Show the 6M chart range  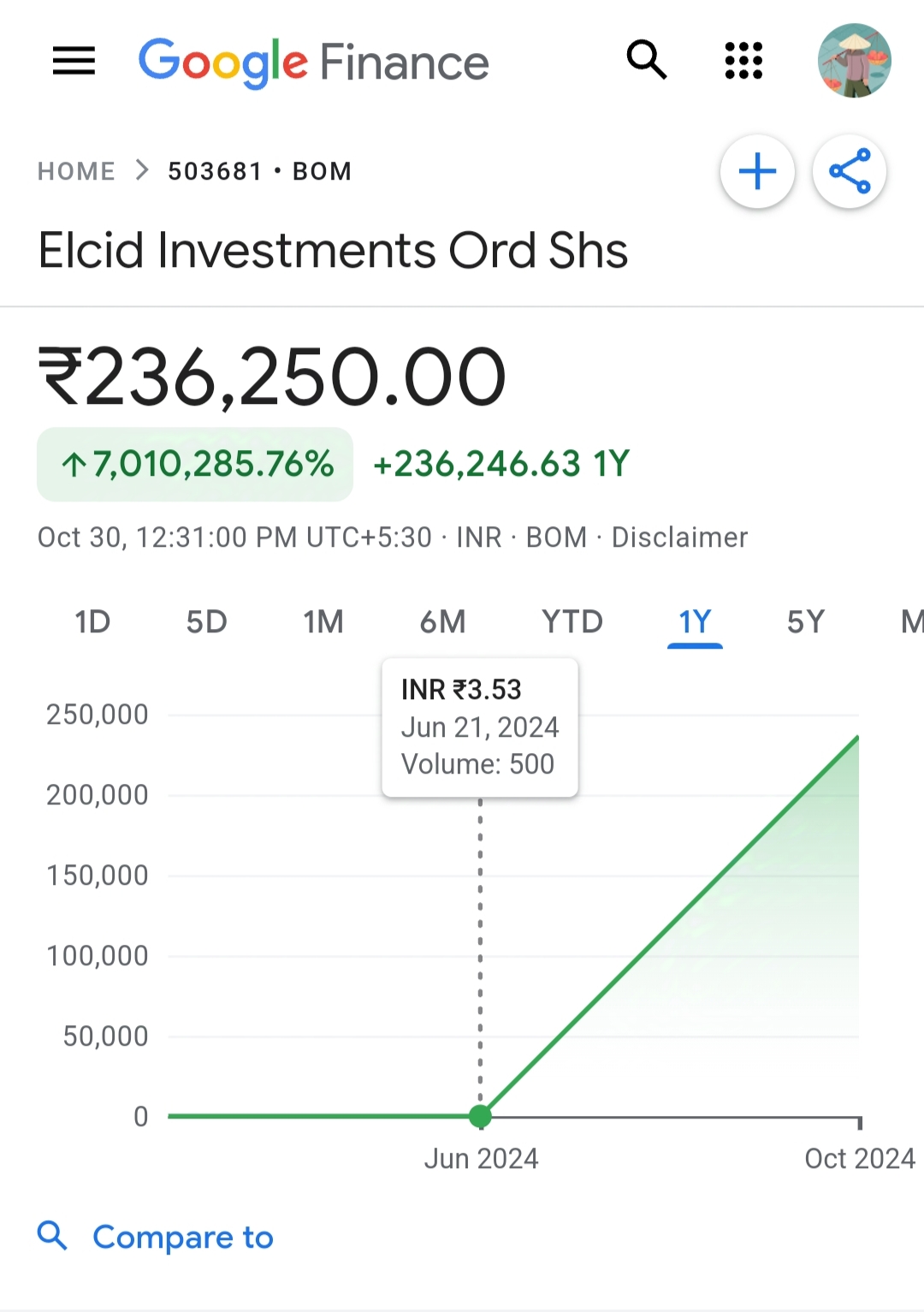point(443,622)
